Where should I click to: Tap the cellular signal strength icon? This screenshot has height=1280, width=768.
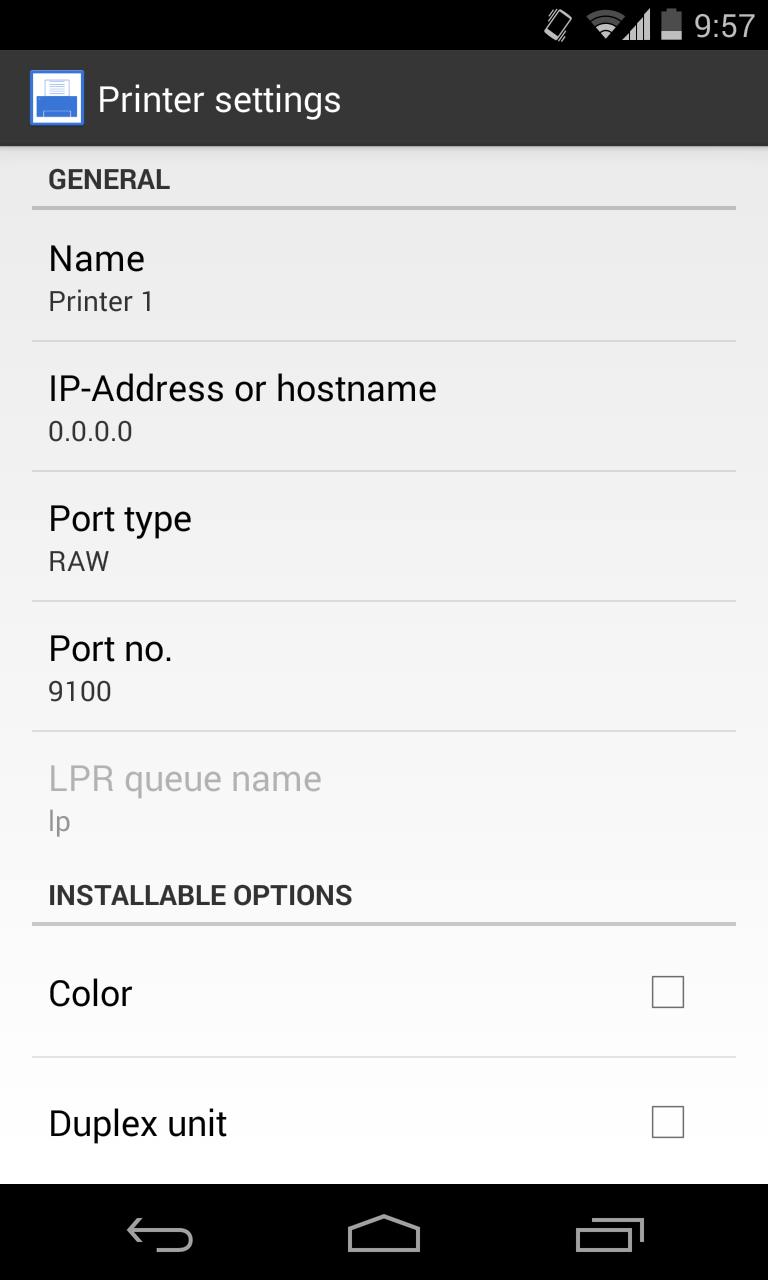(x=640, y=23)
